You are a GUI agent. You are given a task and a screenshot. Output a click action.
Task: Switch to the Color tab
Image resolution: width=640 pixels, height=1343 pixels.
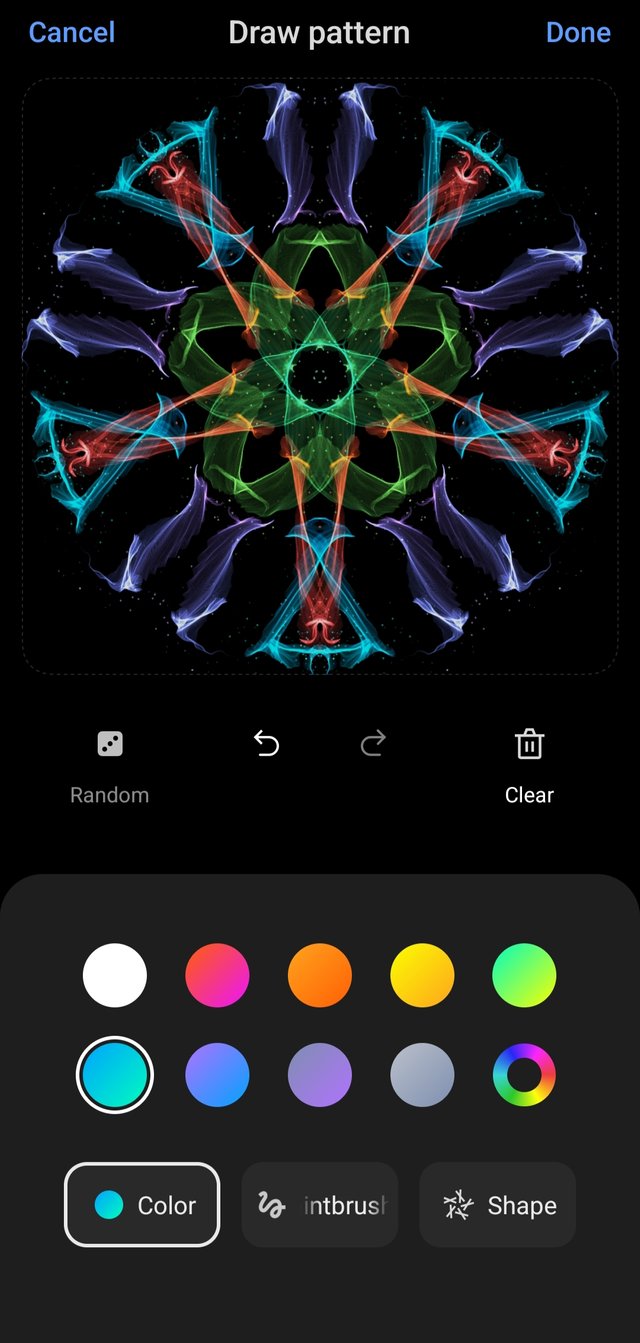click(x=142, y=1205)
